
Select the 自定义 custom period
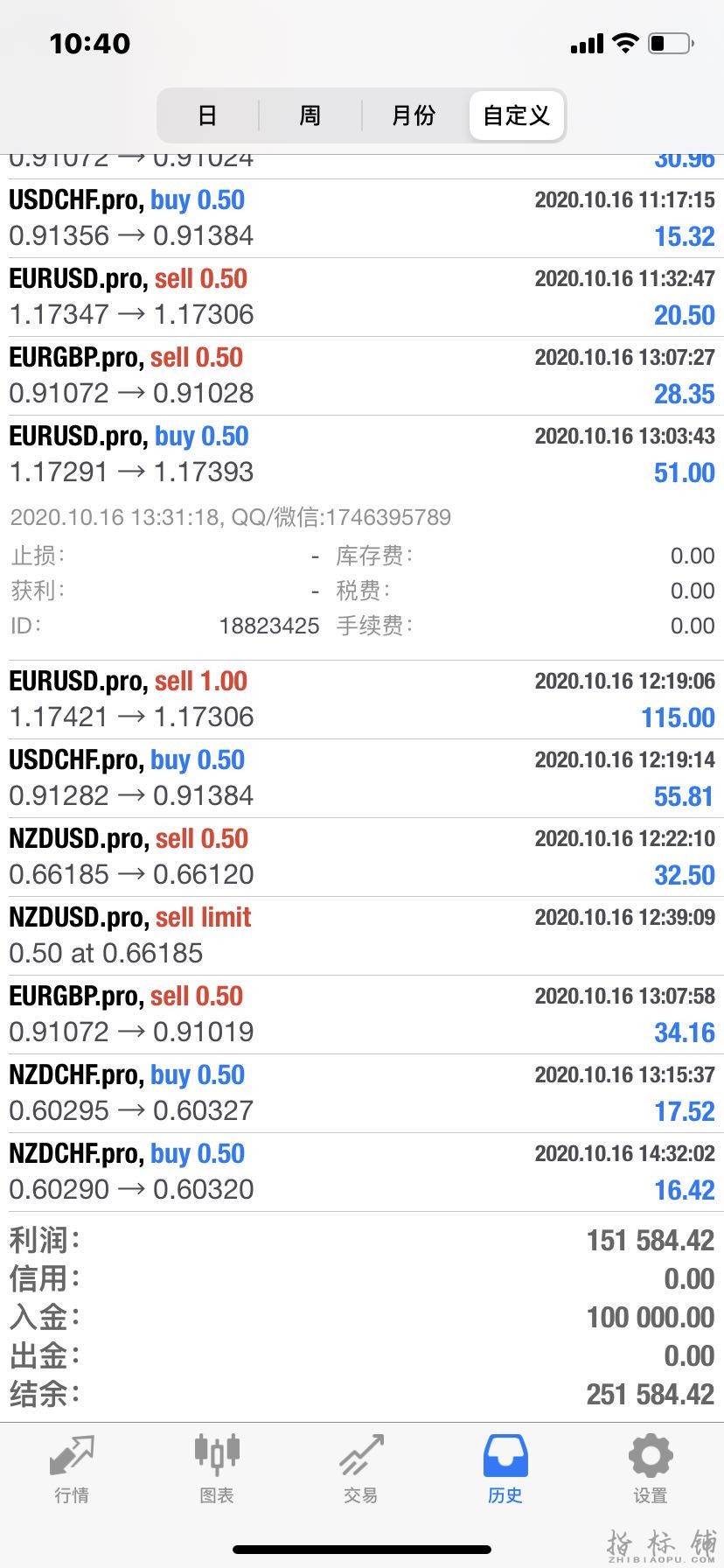[x=517, y=115]
